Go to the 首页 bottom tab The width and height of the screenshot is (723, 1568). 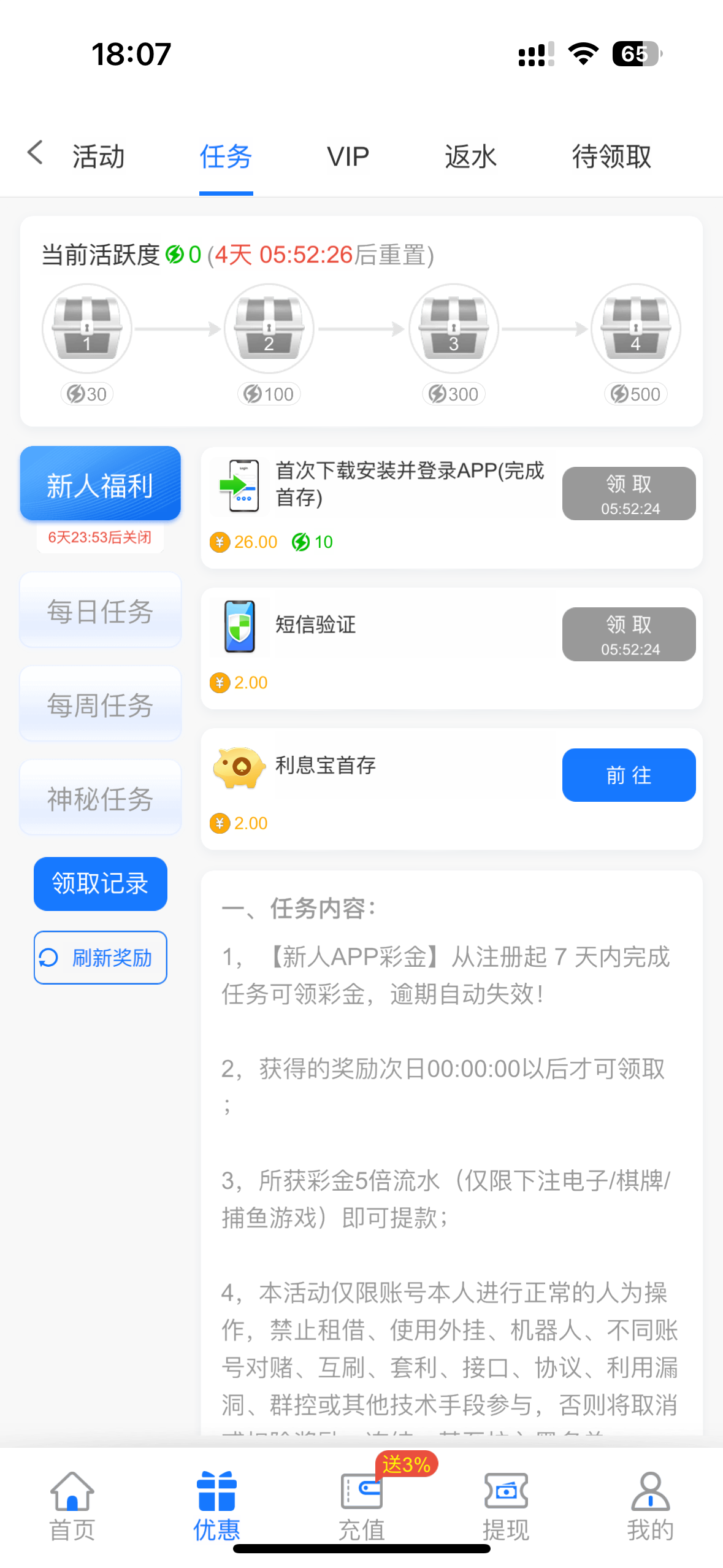[x=72, y=1506]
